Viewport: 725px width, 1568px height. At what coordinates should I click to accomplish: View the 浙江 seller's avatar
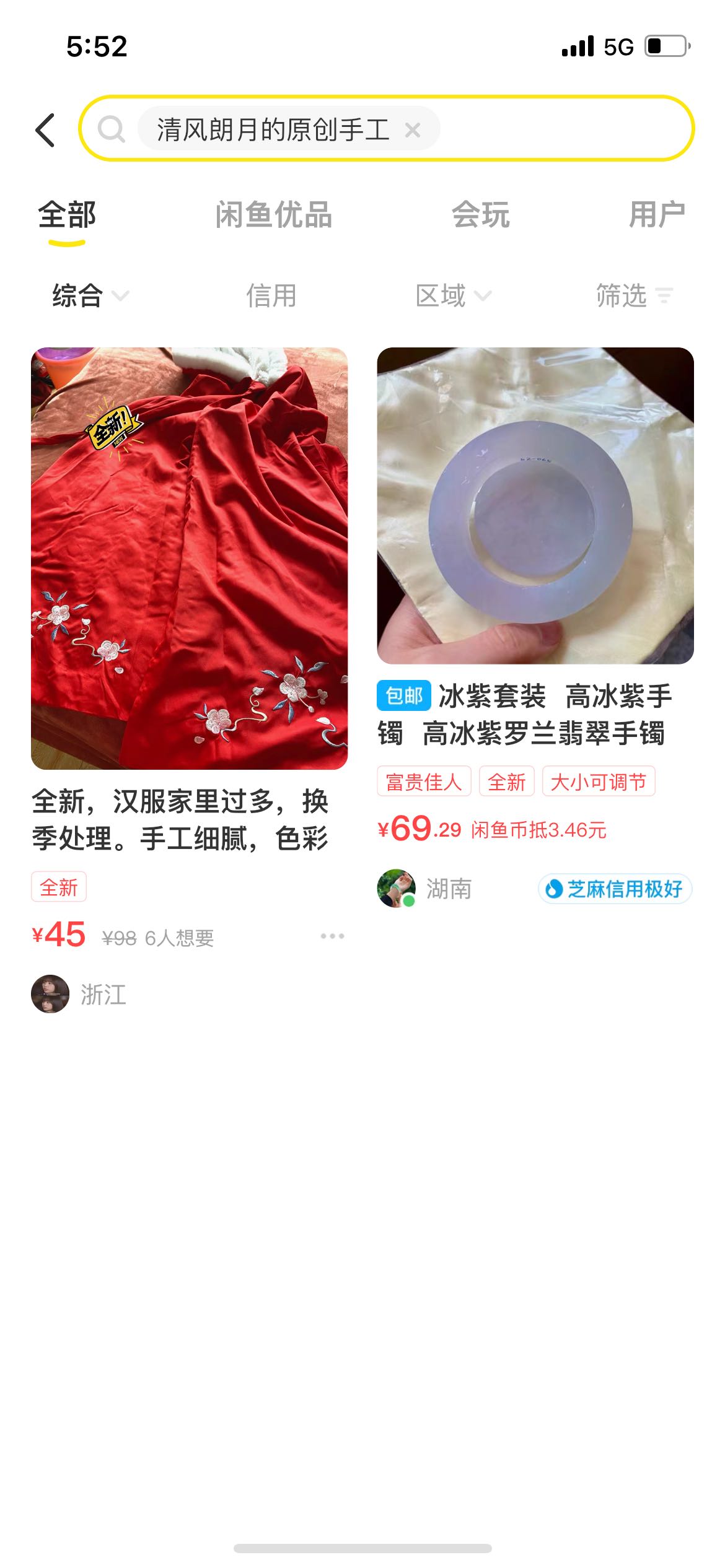(50, 994)
